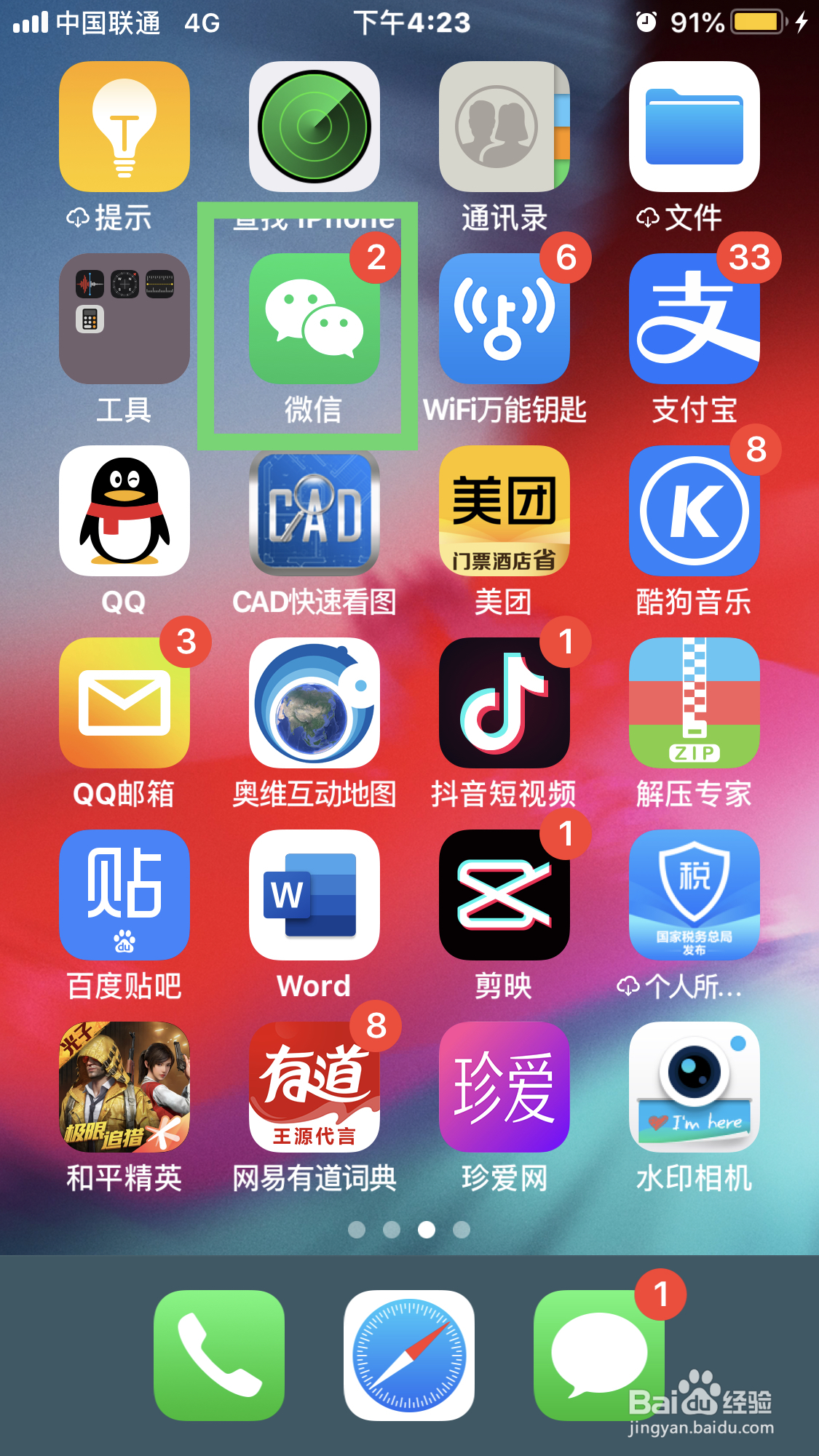The image size is (819, 1456).
Task: Open 奥维互动地图 maps app
Action: click(313, 704)
